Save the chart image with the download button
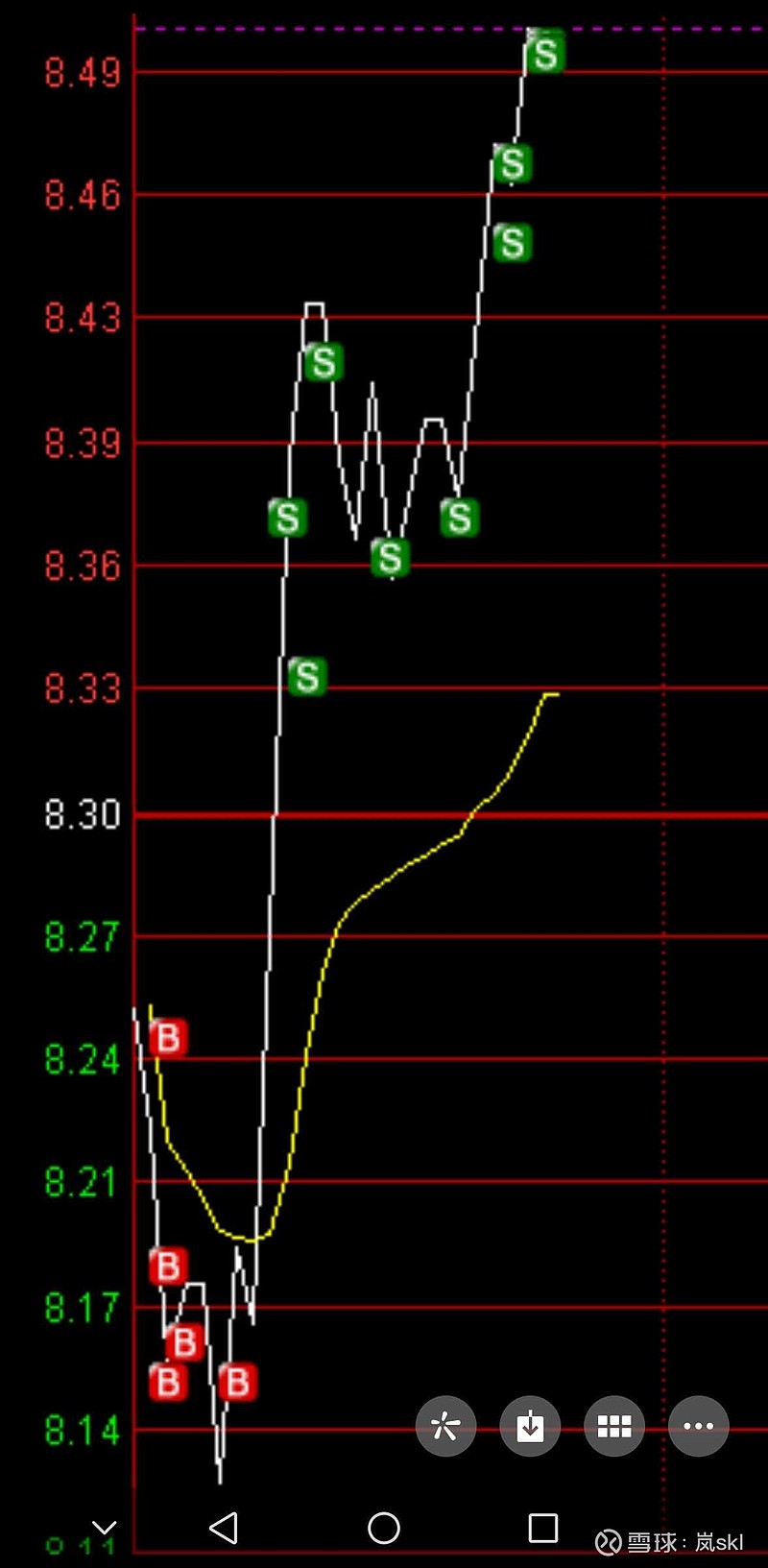The width and height of the screenshot is (768, 1568). tap(530, 1426)
